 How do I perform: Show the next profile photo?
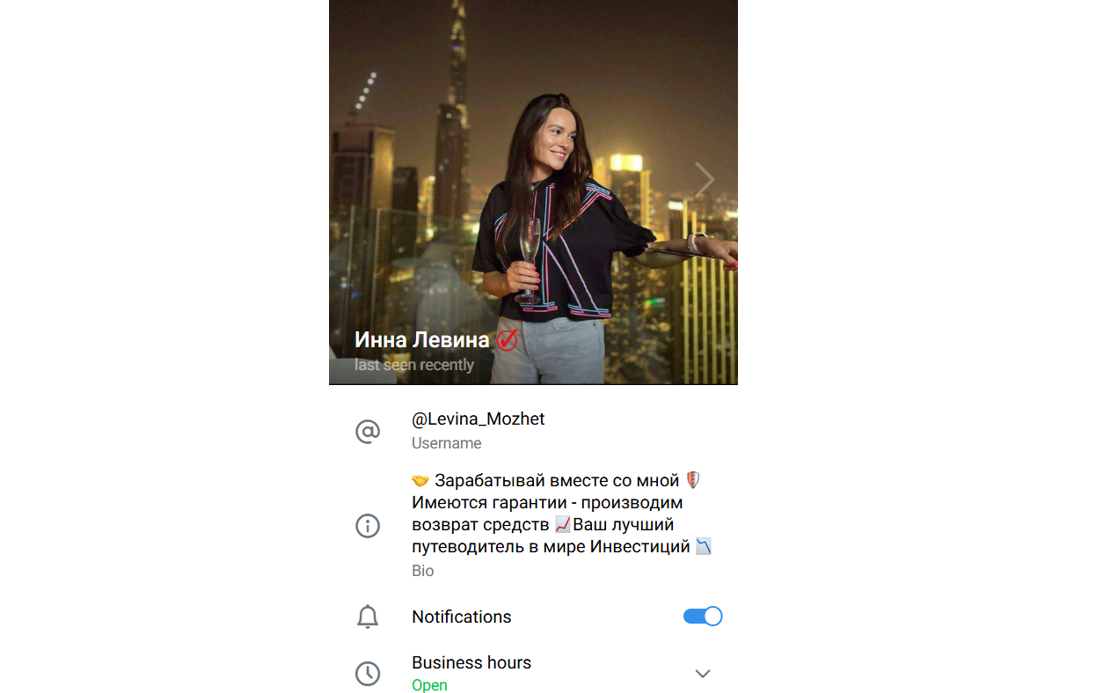point(704,181)
